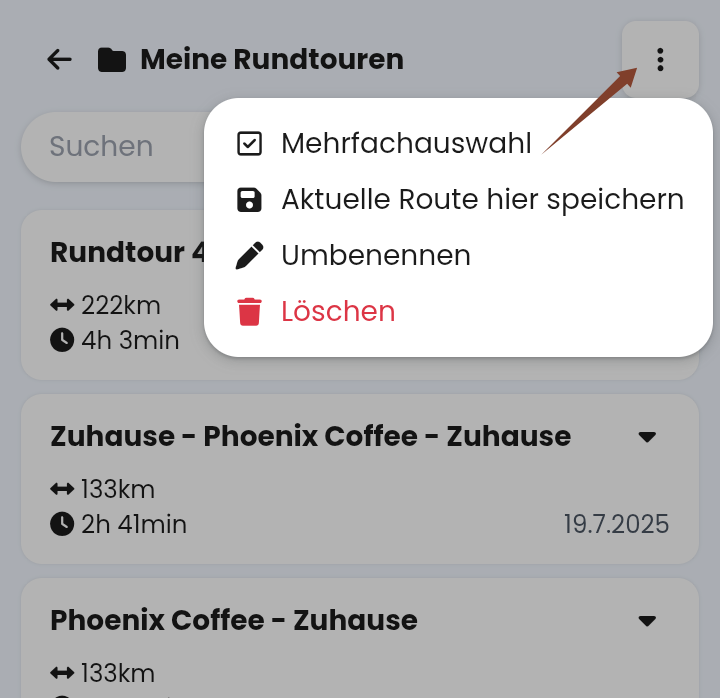720x698 pixels.
Task: Go back with the arrow icon
Action: (60, 60)
